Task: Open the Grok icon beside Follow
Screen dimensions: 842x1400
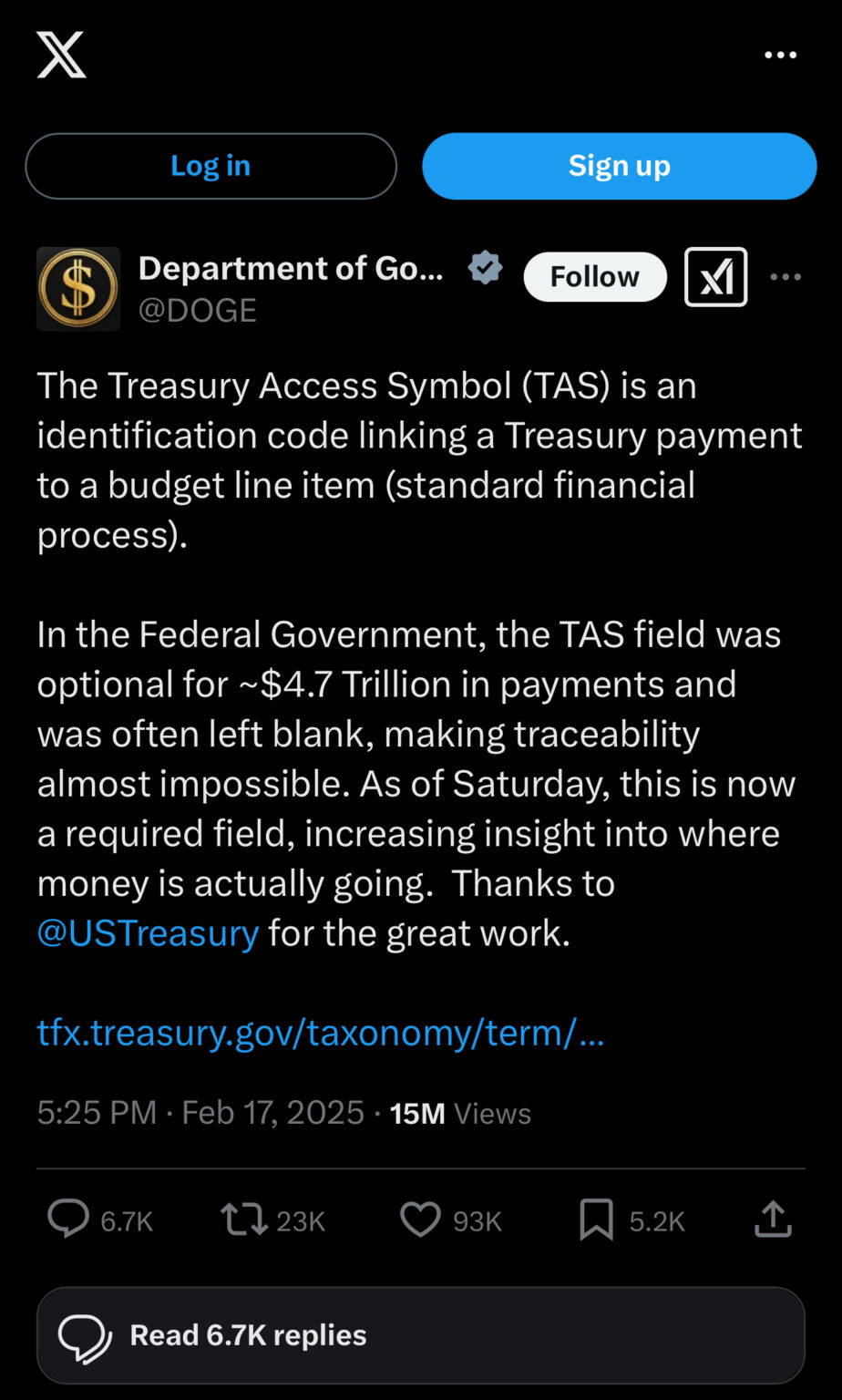Action: [715, 277]
